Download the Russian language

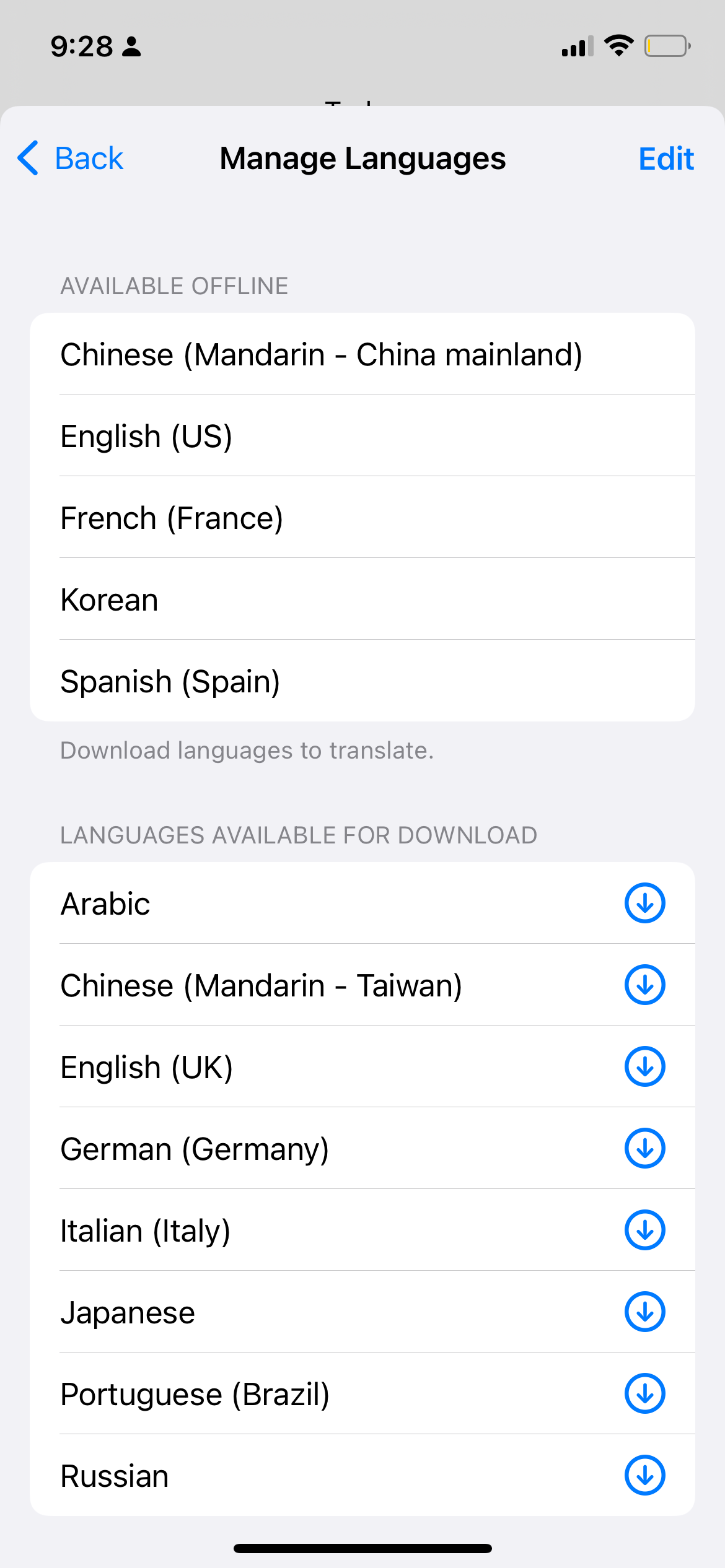pyautogui.click(x=644, y=1475)
